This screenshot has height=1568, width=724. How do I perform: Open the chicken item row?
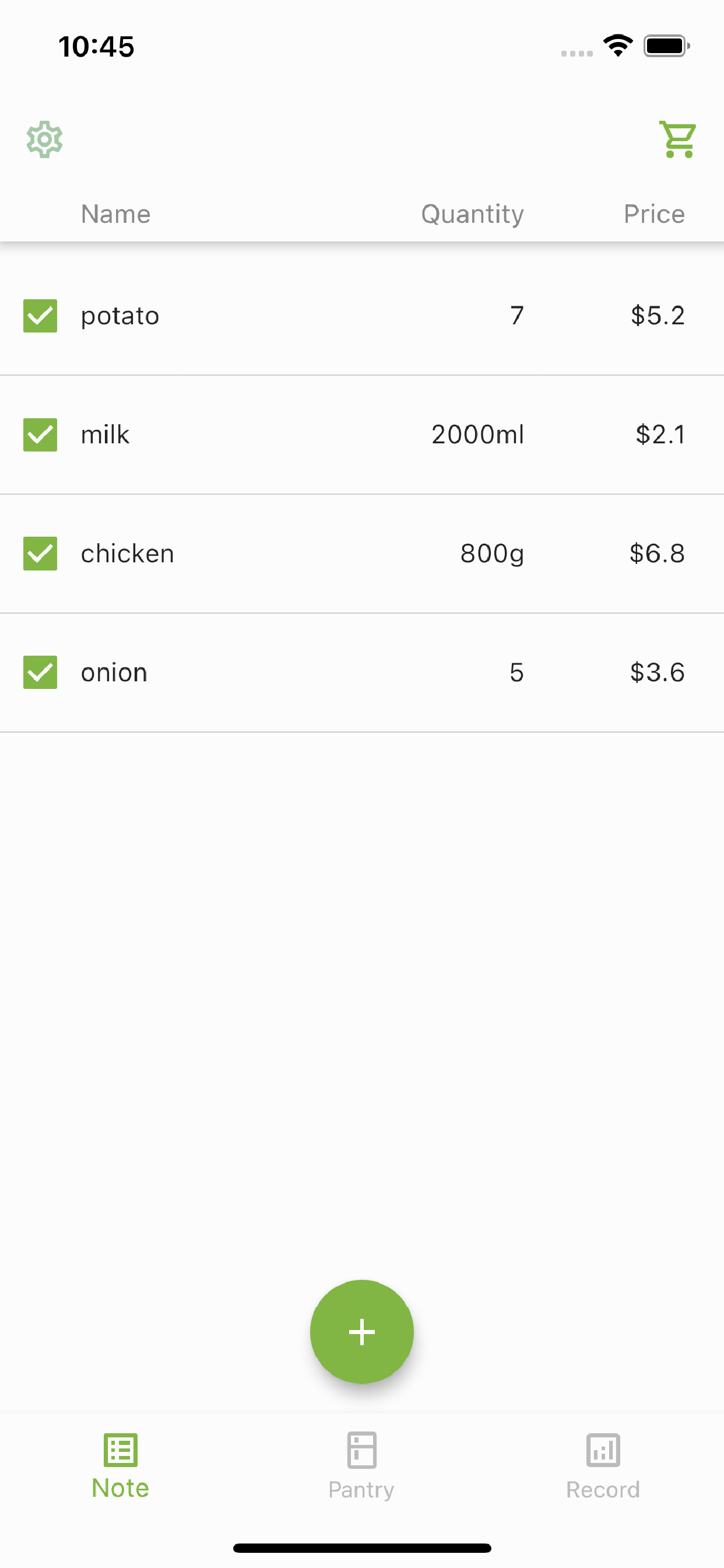pos(362,554)
